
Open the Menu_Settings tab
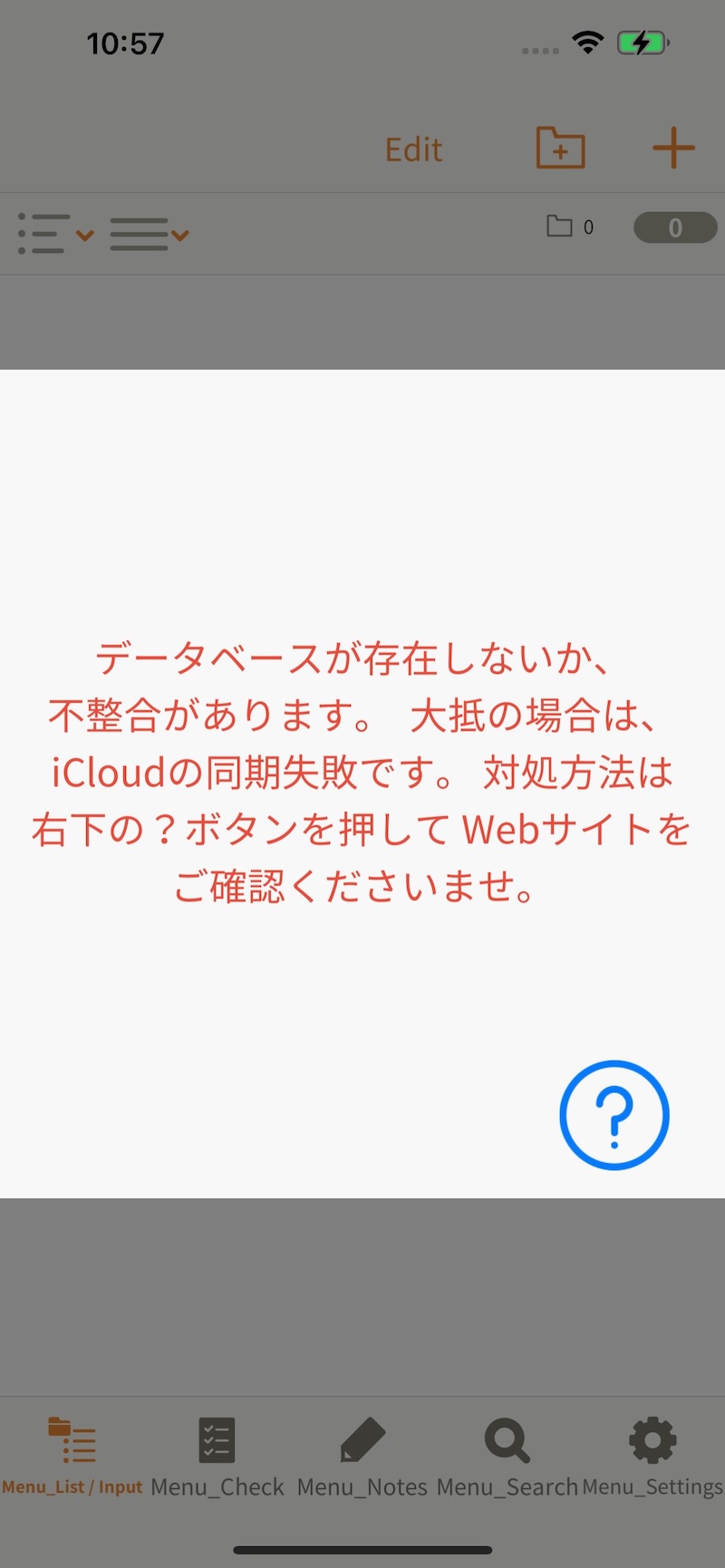652,1457
